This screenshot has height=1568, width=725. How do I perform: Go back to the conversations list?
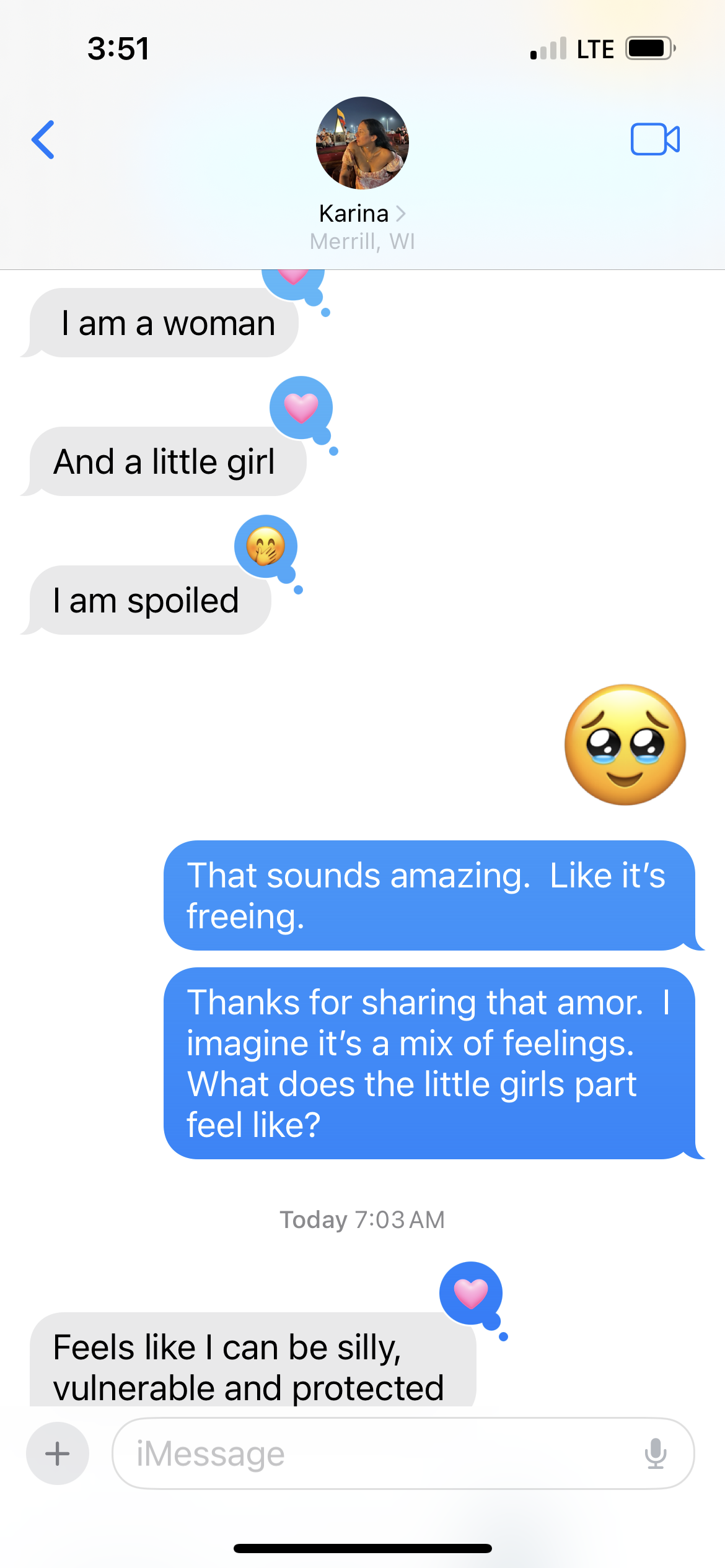point(43,140)
